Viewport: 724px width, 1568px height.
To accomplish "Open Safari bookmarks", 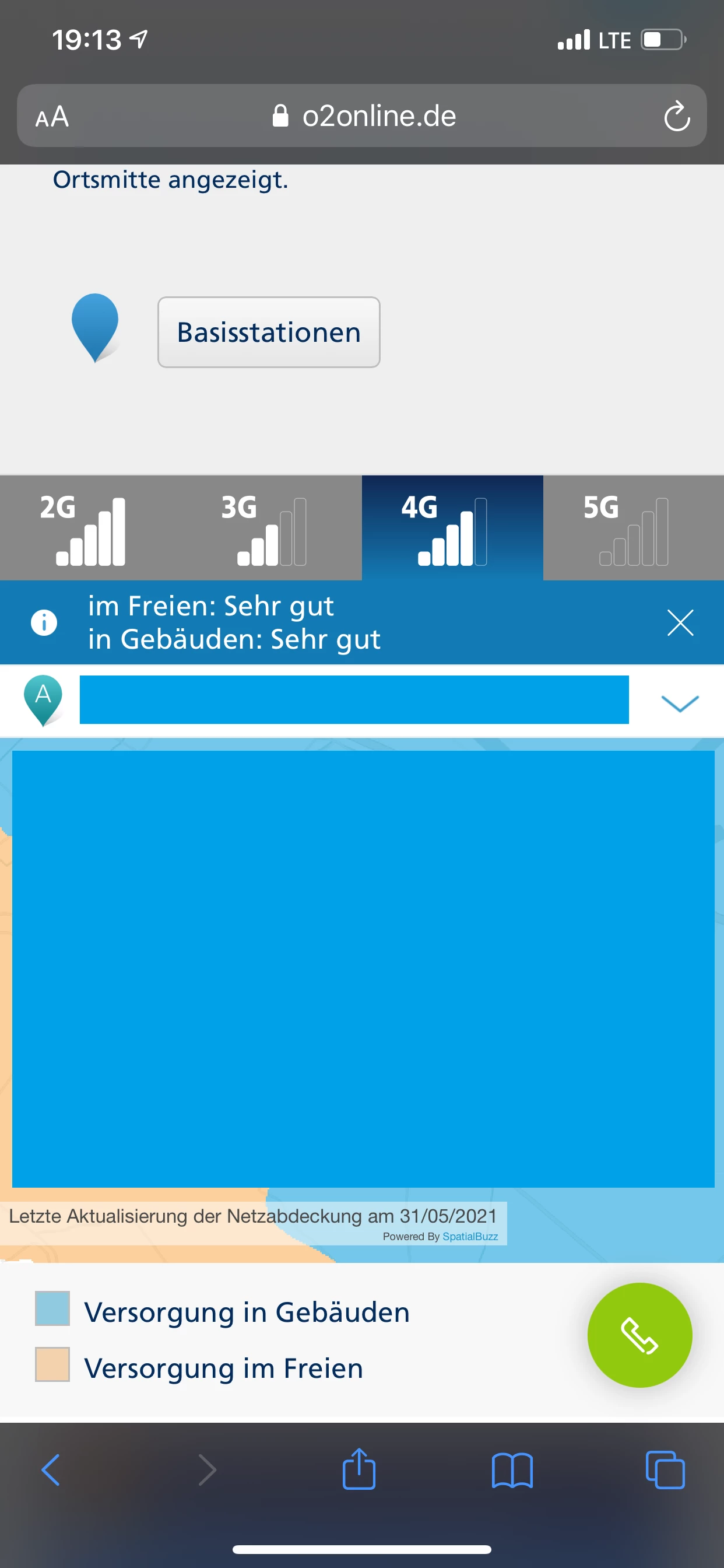I will (512, 1470).
